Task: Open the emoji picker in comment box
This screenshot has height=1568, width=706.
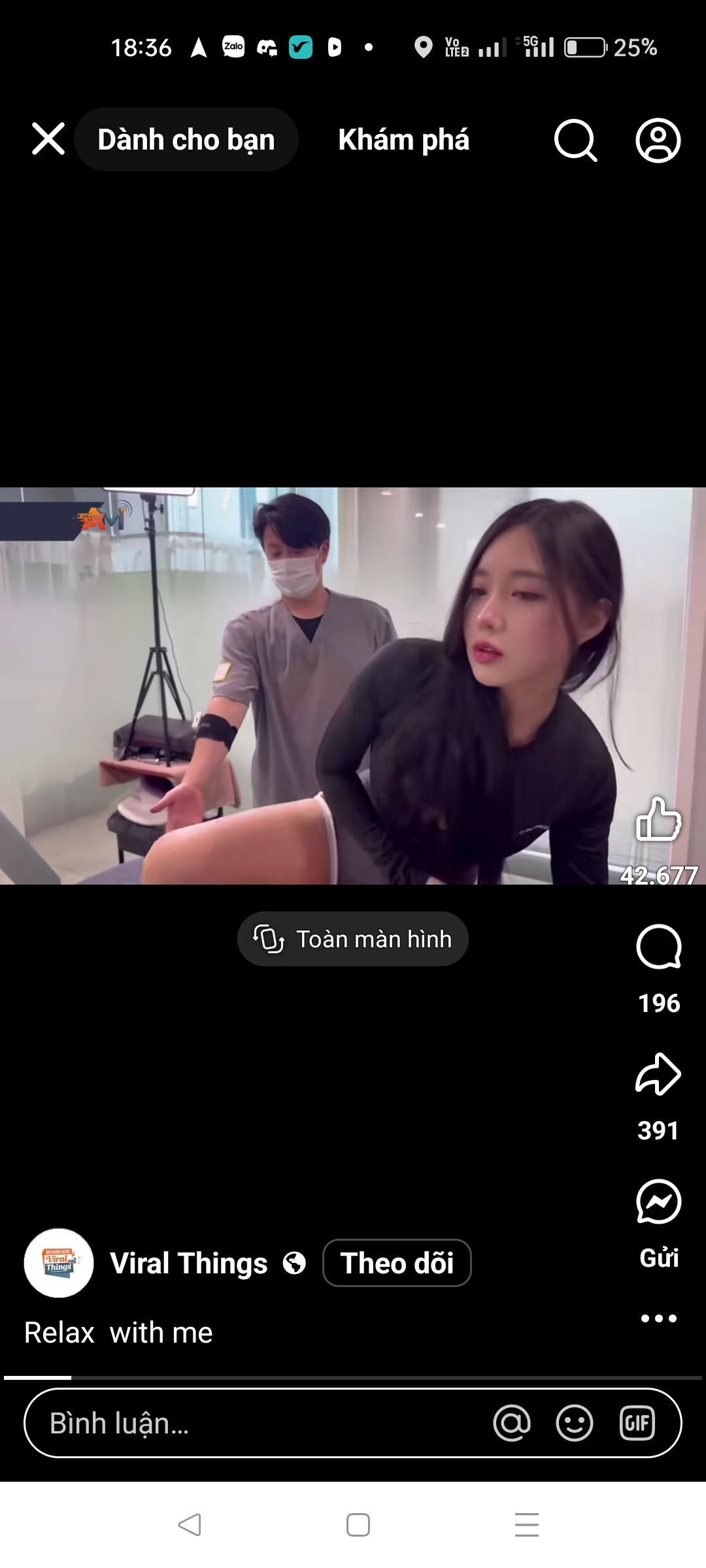Action: (x=575, y=1423)
